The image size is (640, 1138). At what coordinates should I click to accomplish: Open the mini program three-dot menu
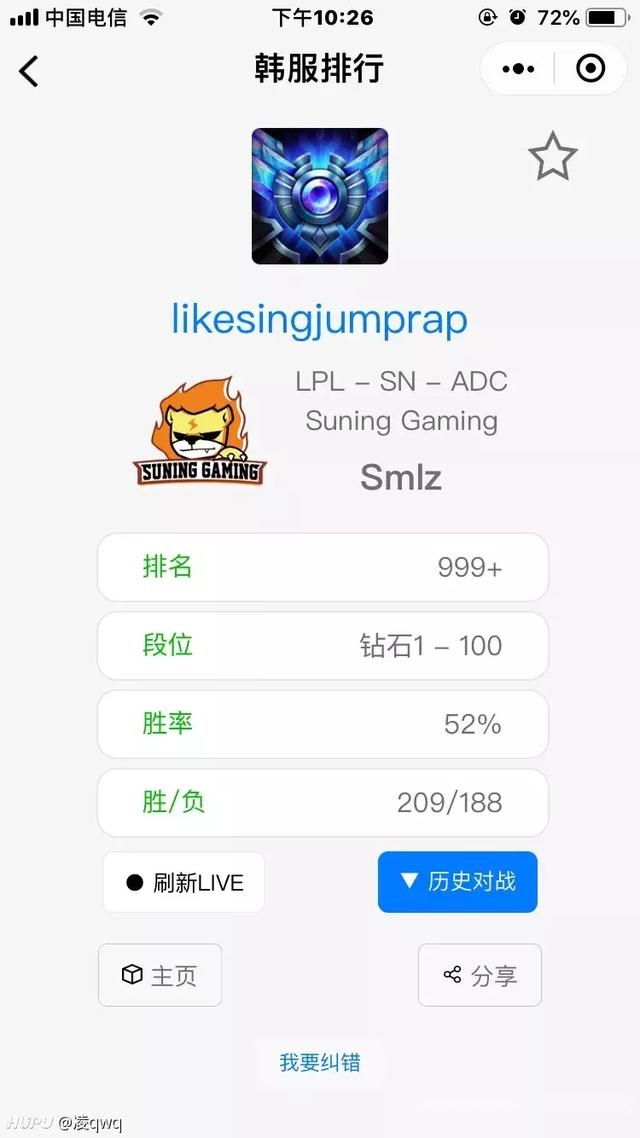[518, 69]
